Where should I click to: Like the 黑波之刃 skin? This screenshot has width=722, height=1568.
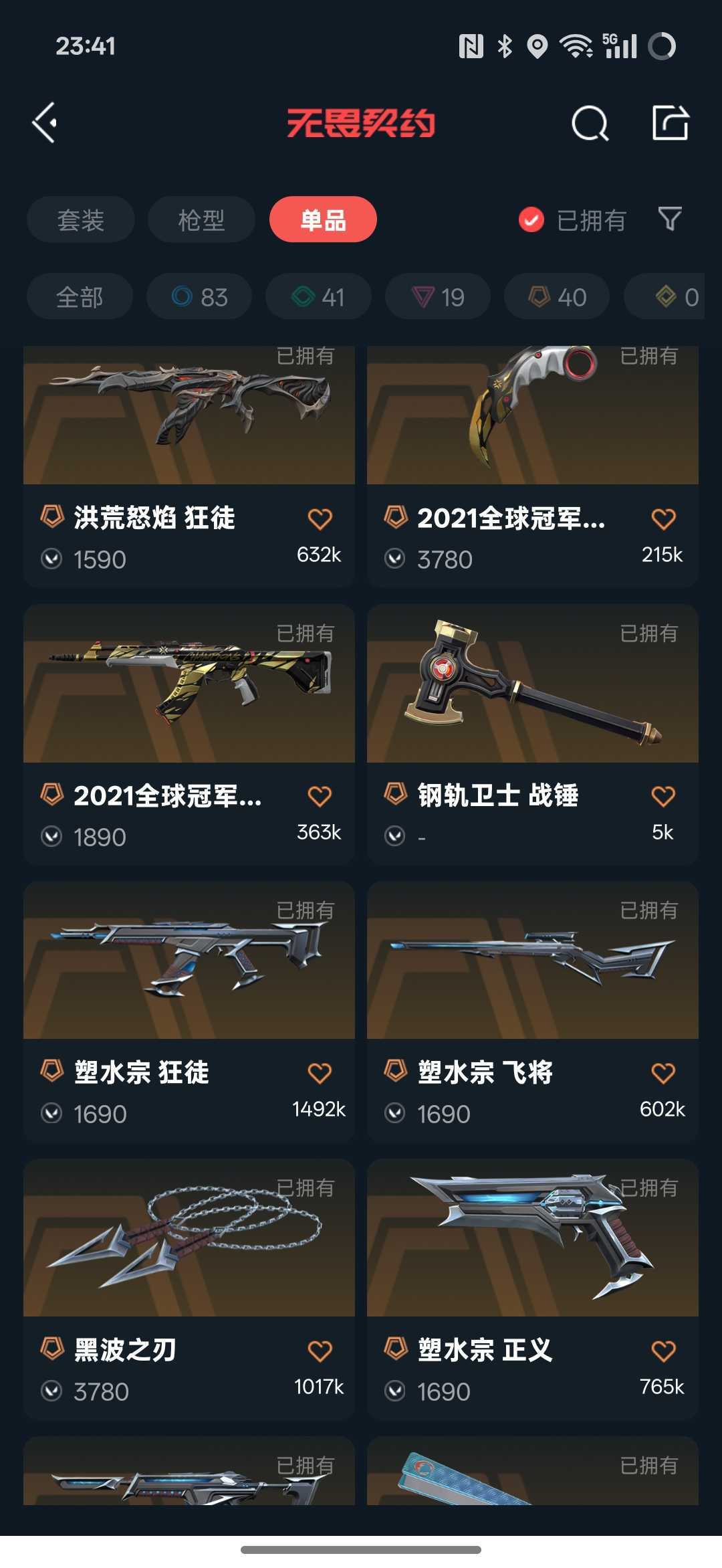(320, 1351)
